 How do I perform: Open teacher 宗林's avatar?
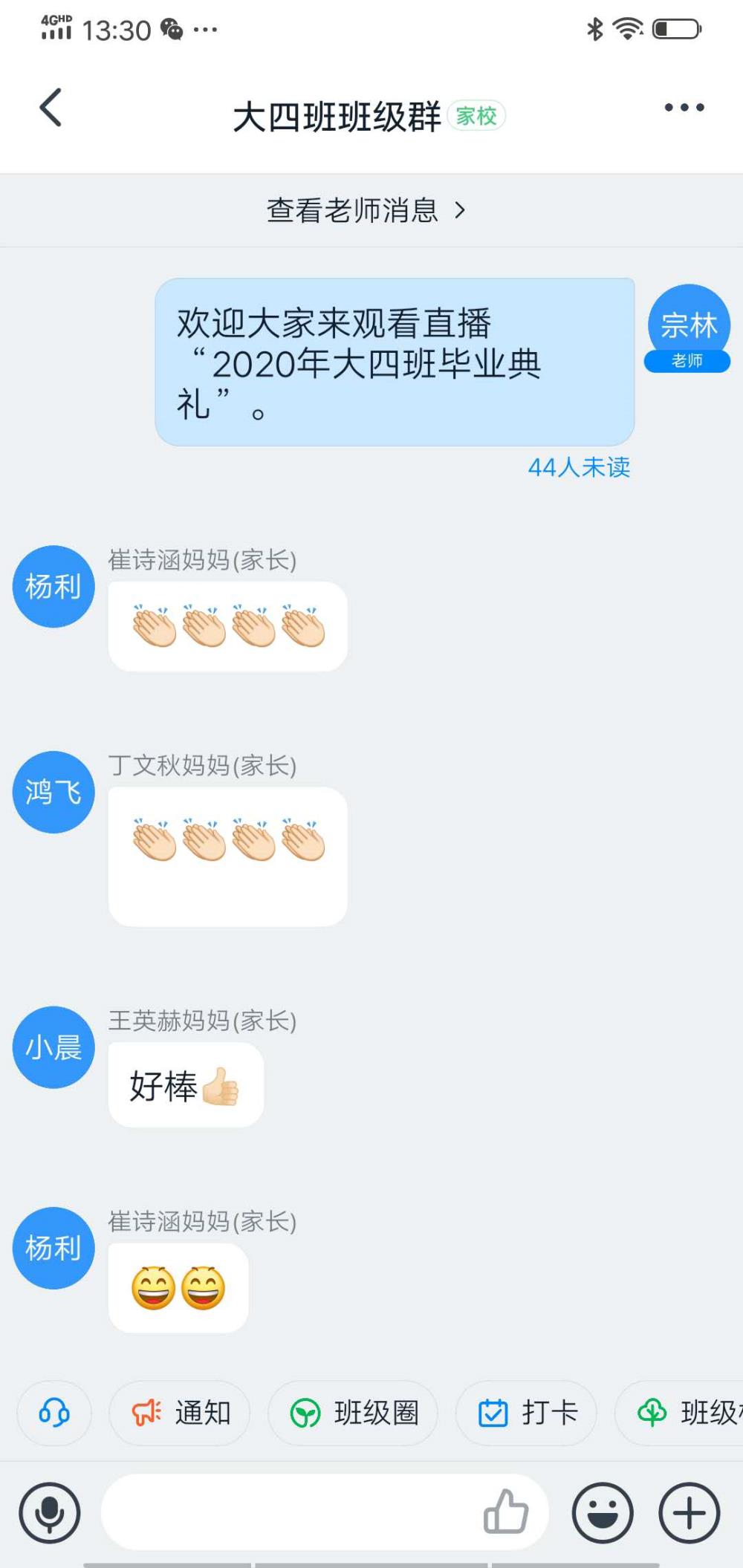[x=689, y=326]
